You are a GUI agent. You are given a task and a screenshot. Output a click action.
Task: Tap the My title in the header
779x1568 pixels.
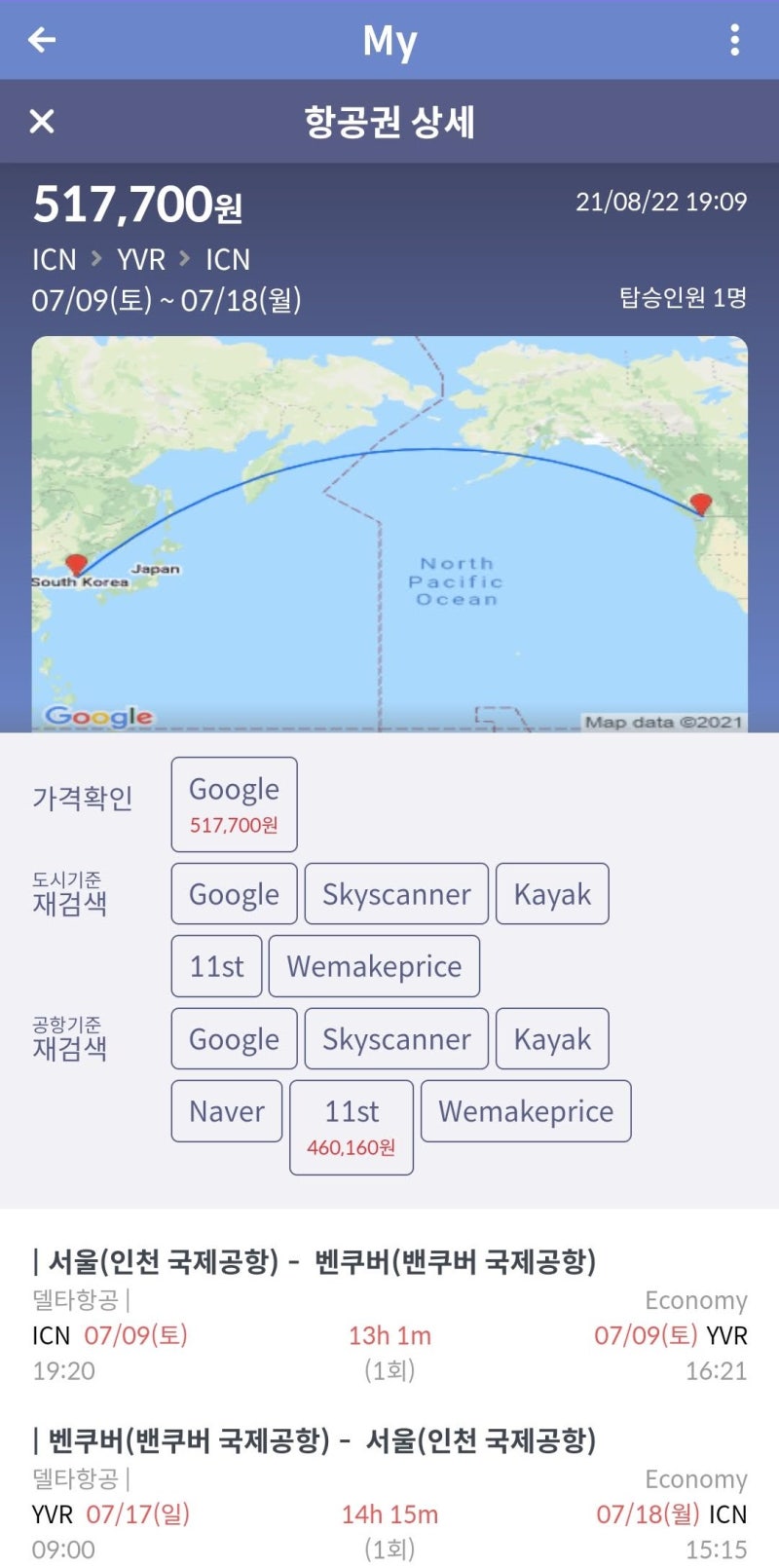click(389, 40)
